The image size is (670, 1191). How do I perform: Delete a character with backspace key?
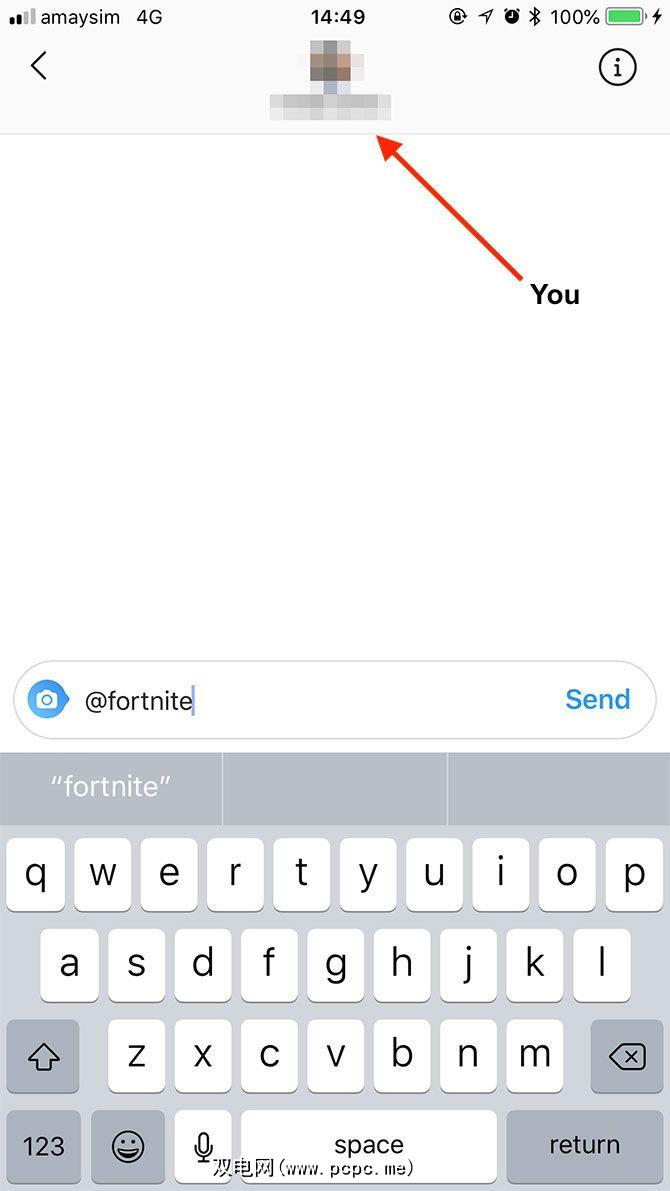pos(626,1055)
